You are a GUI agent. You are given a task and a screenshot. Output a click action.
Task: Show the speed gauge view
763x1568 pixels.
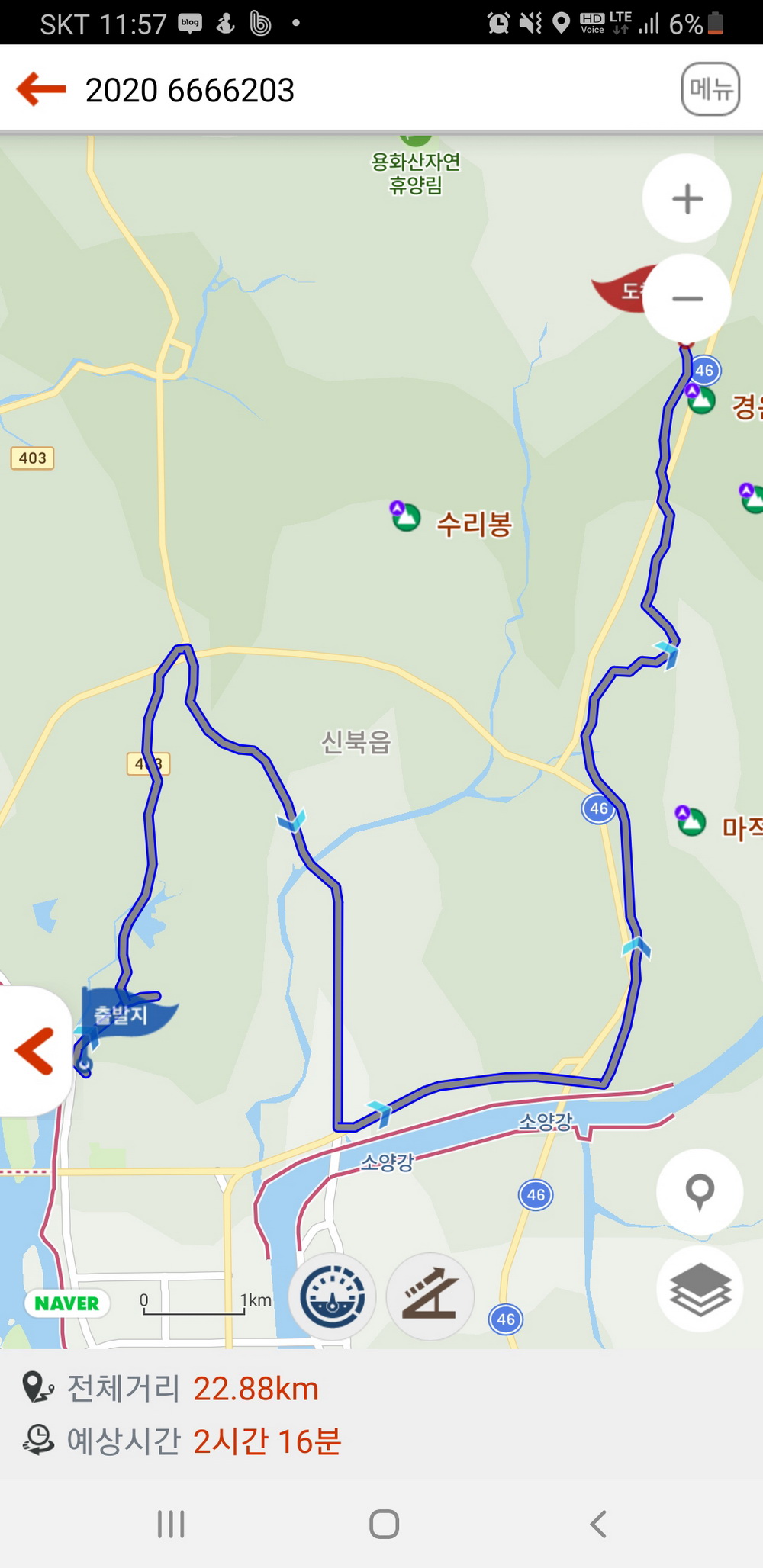(332, 1296)
